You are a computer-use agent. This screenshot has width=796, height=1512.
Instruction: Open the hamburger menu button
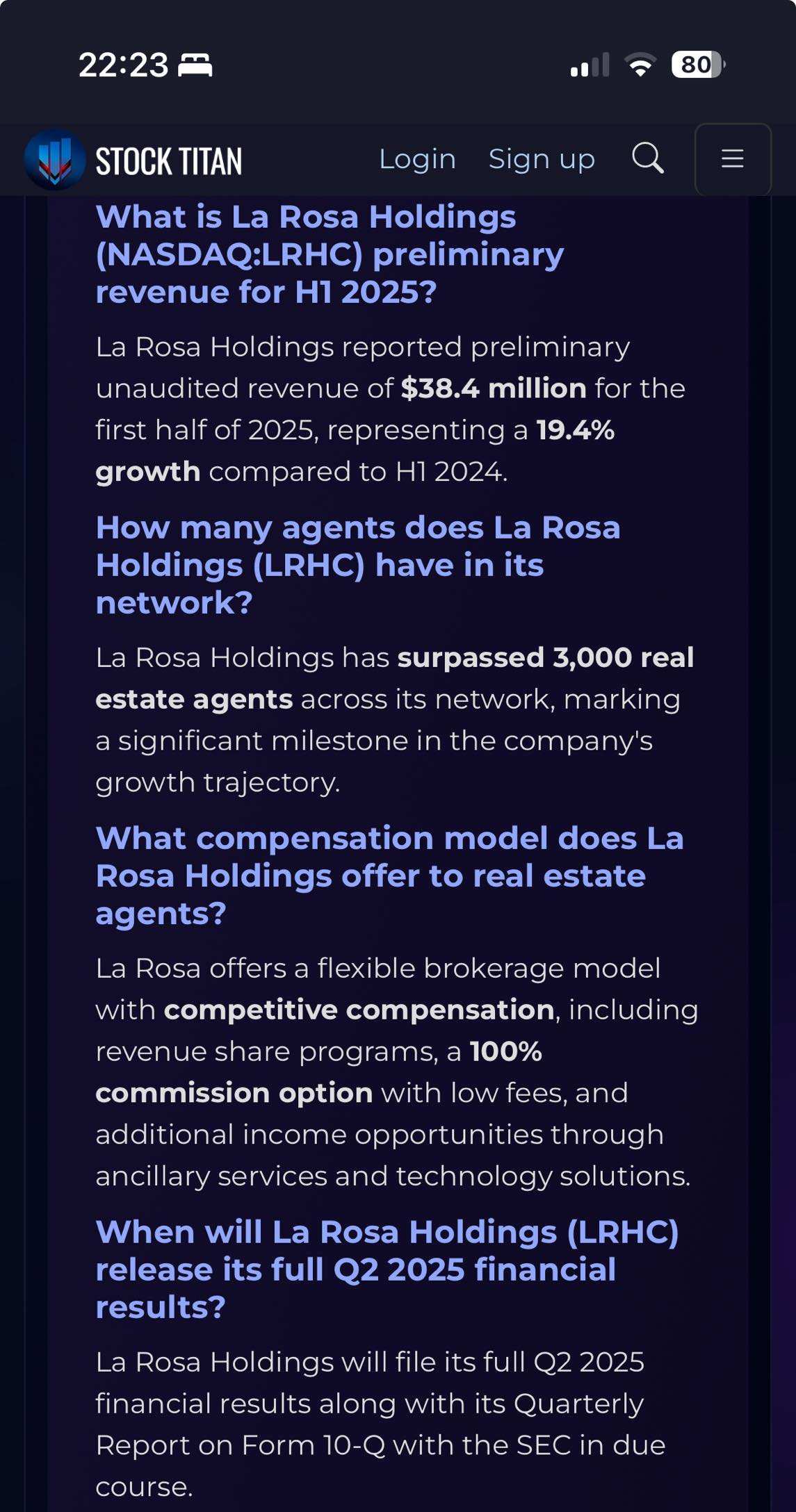[x=733, y=159]
